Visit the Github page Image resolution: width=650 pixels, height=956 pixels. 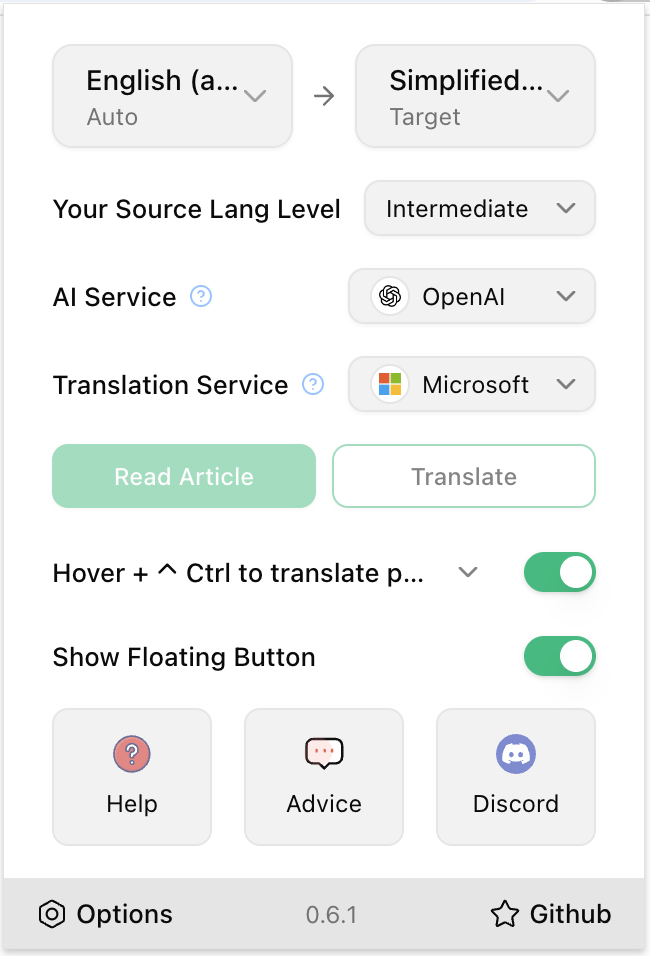(550, 914)
